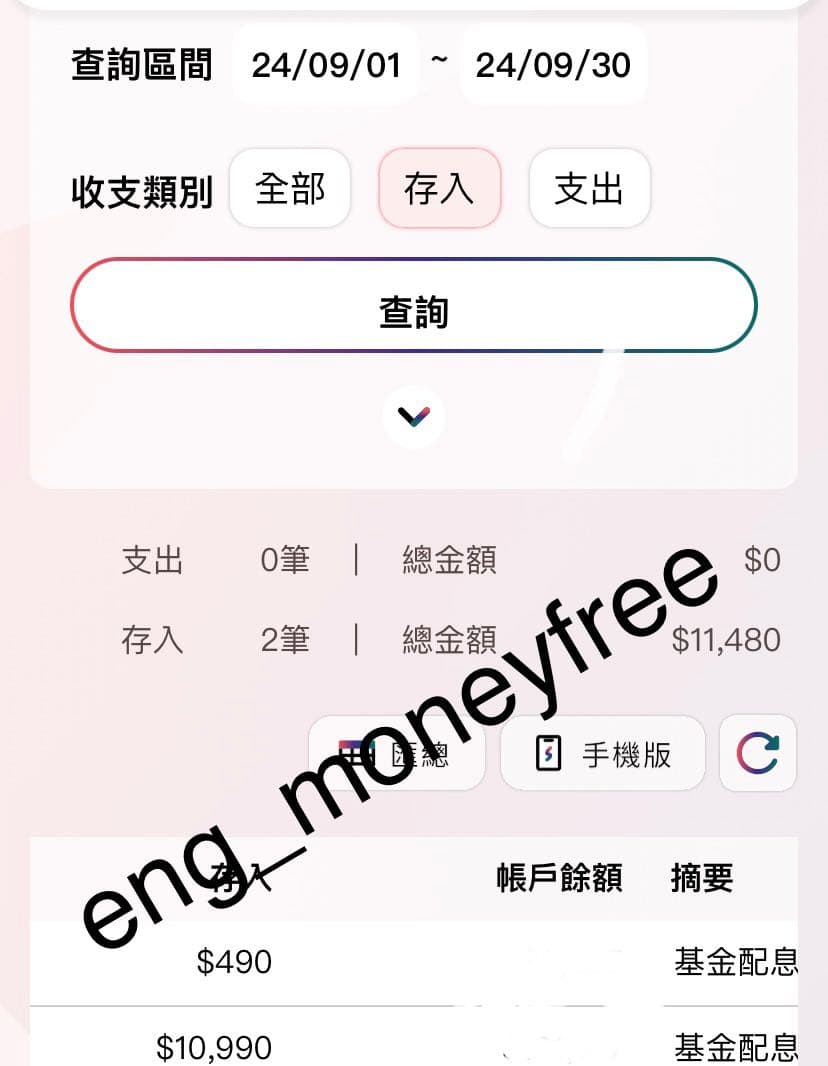Collapse the query panel with the chevron
828x1066 pixels.
click(413, 416)
